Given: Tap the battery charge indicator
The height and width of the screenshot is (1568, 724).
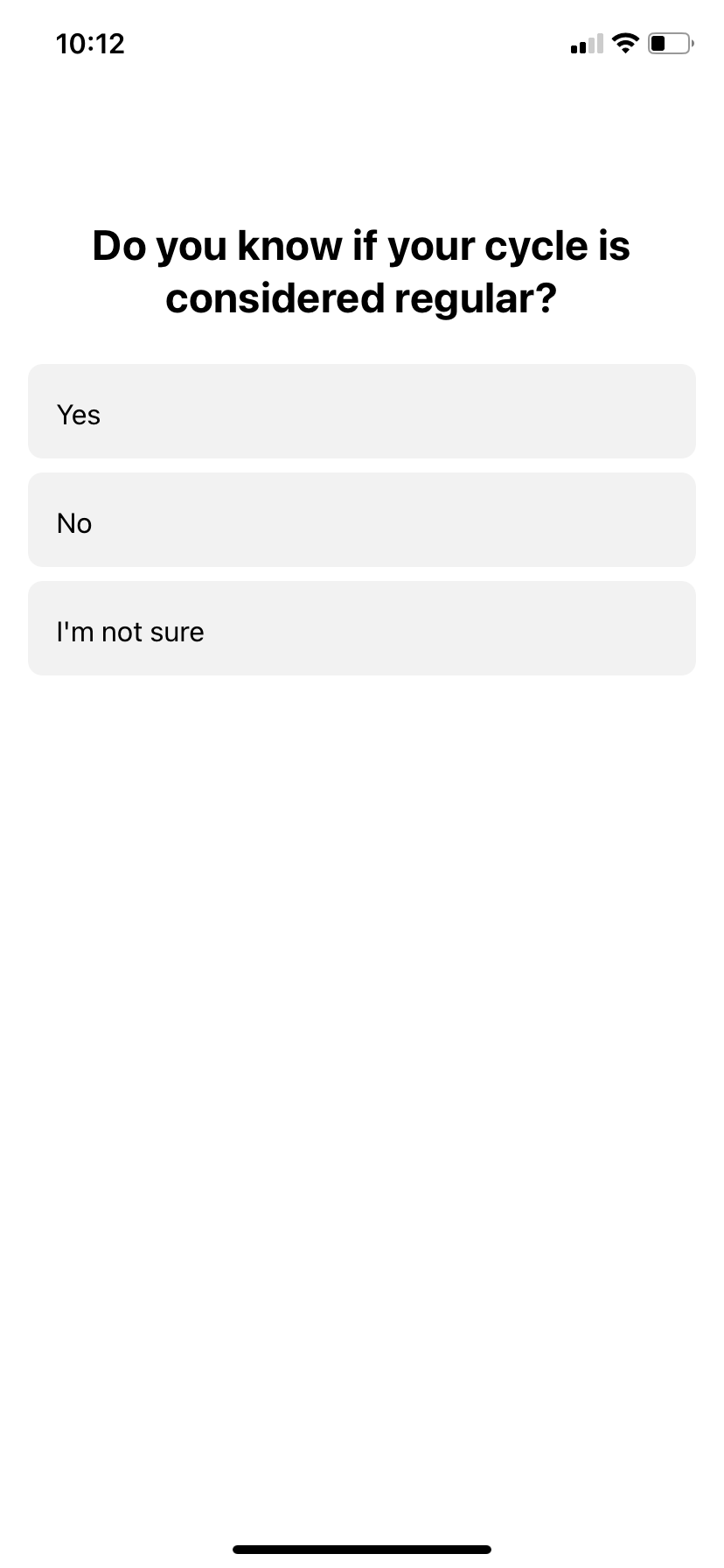Looking at the screenshot, I should pyautogui.click(x=670, y=42).
